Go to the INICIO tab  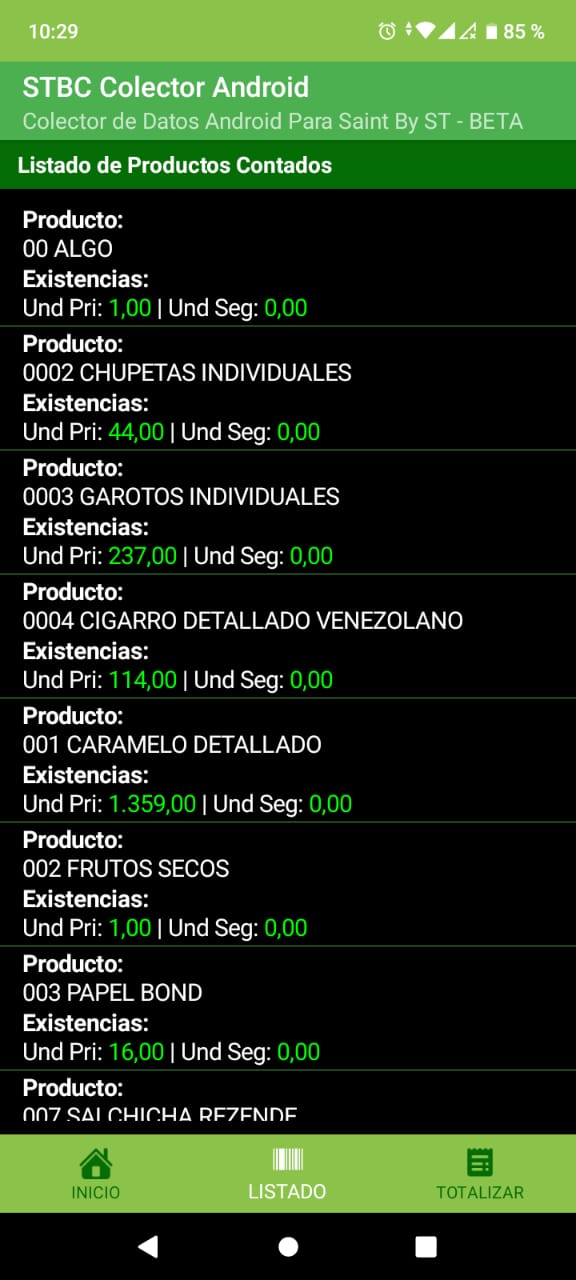(96, 1174)
